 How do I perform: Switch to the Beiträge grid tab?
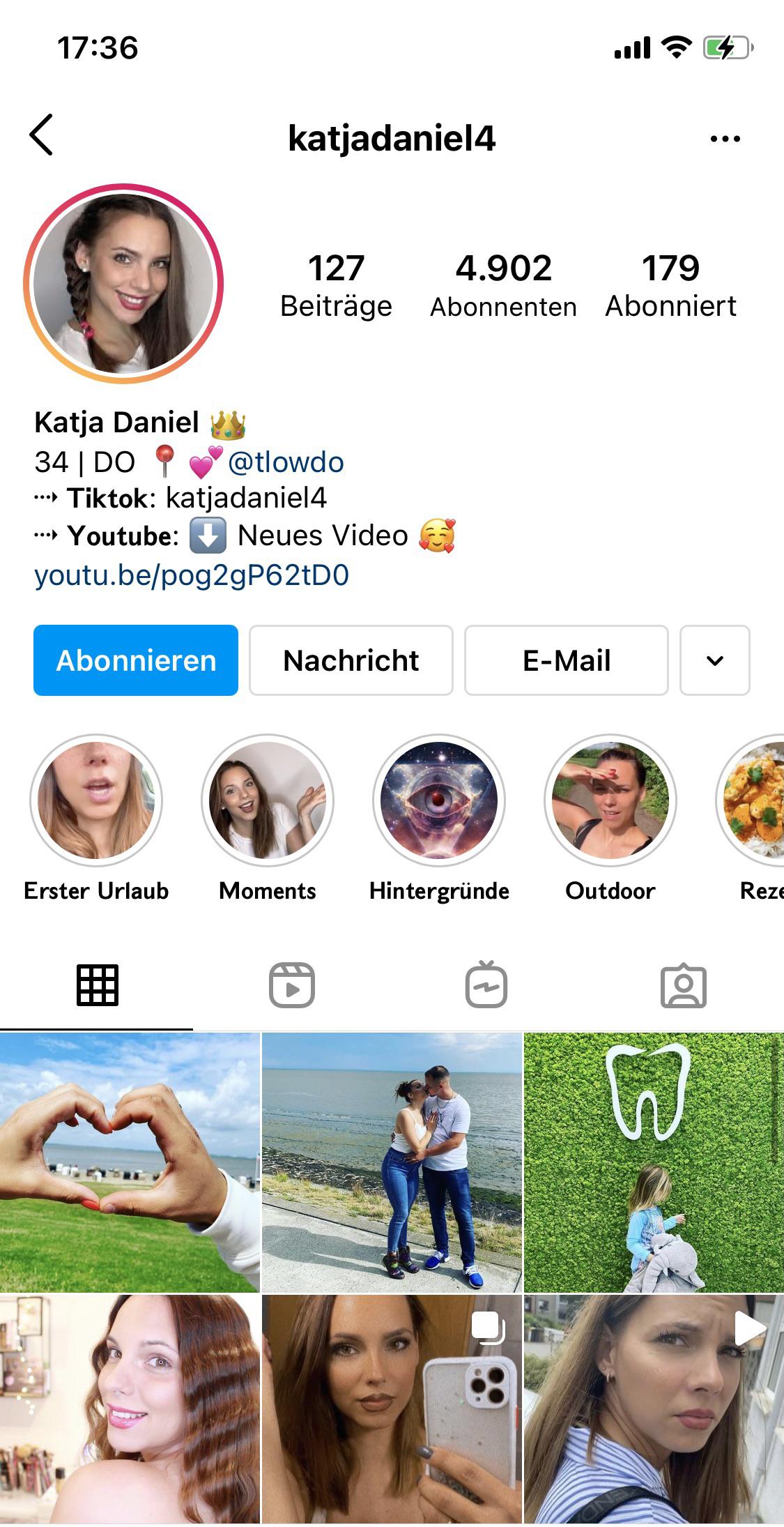(337, 282)
